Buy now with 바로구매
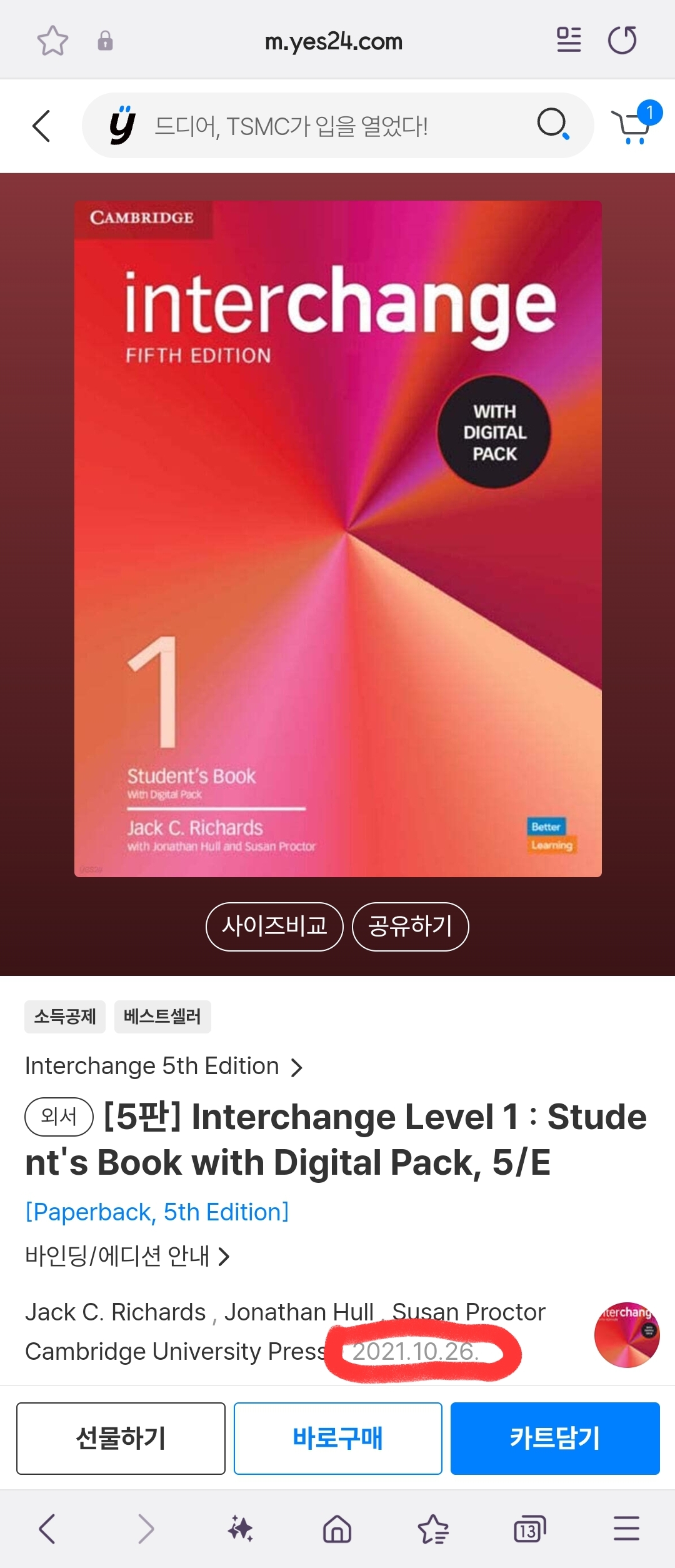 [x=337, y=1438]
